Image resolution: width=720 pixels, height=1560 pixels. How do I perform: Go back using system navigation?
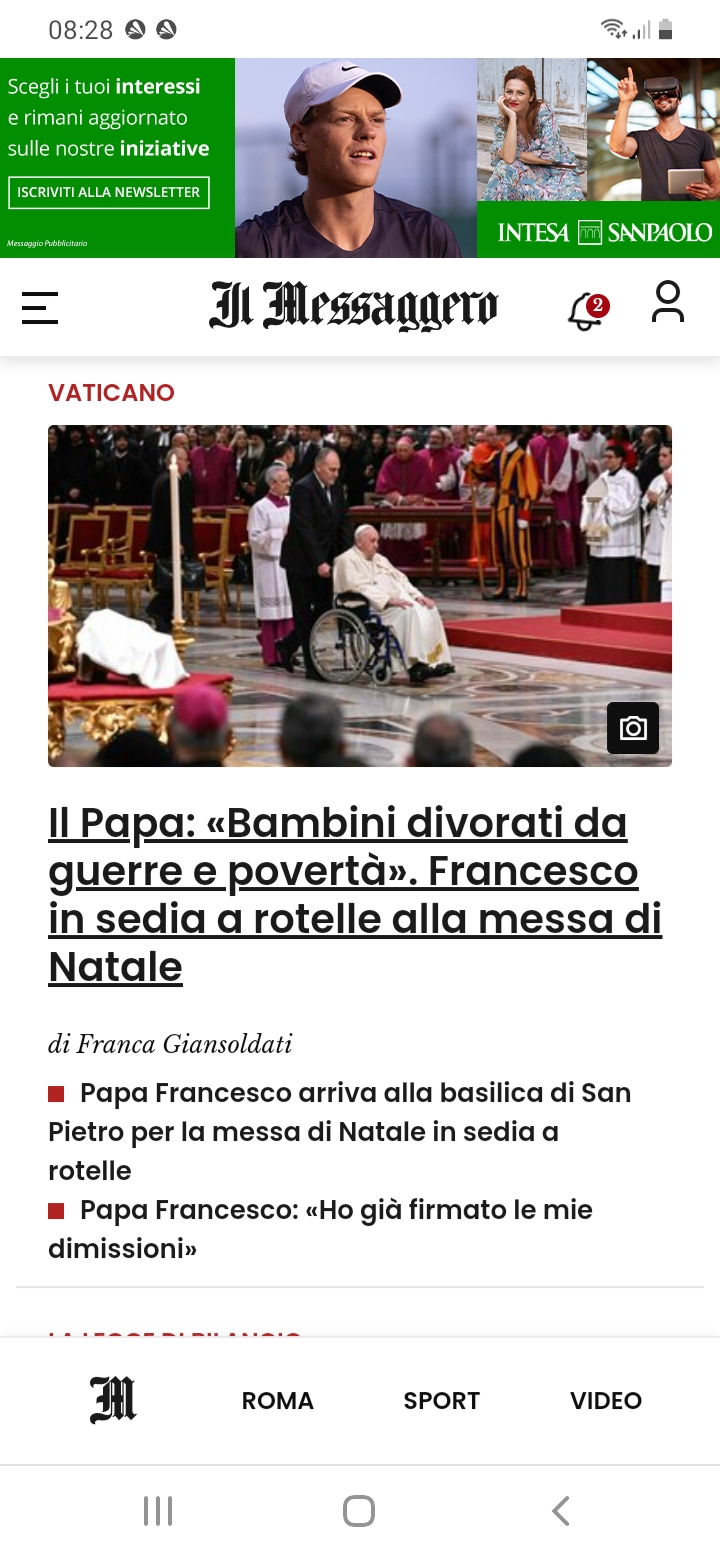tap(561, 1510)
